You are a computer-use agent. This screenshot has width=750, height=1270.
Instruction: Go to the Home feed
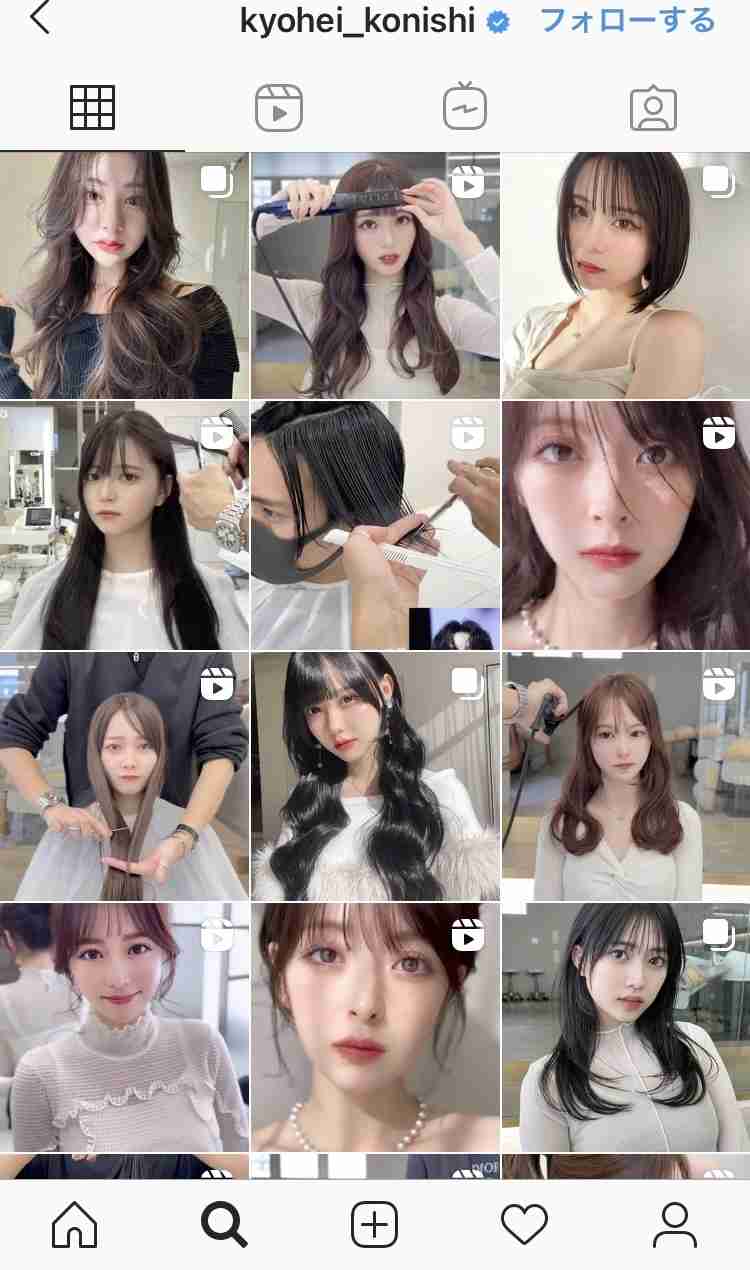(x=75, y=1225)
